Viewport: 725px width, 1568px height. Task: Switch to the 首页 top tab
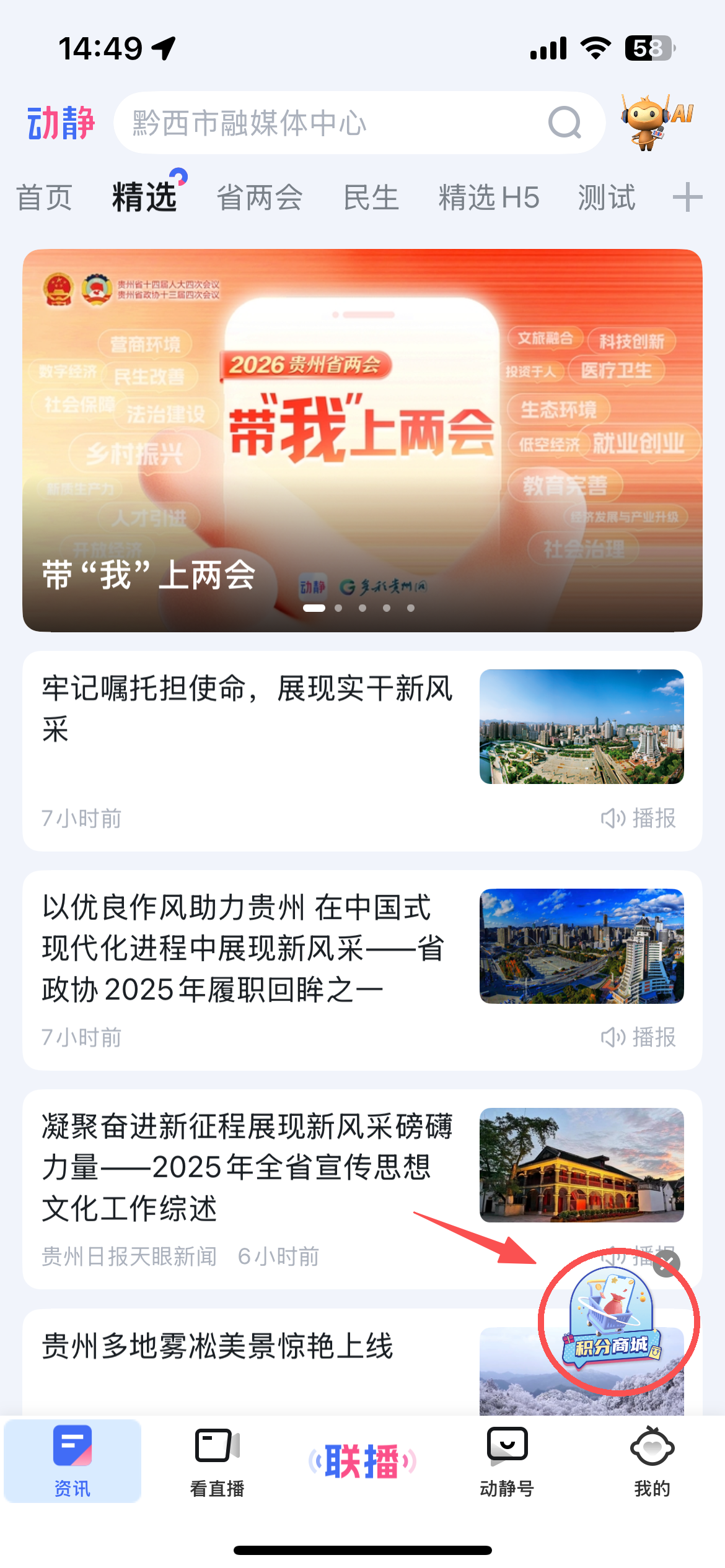click(x=44, y=198)
